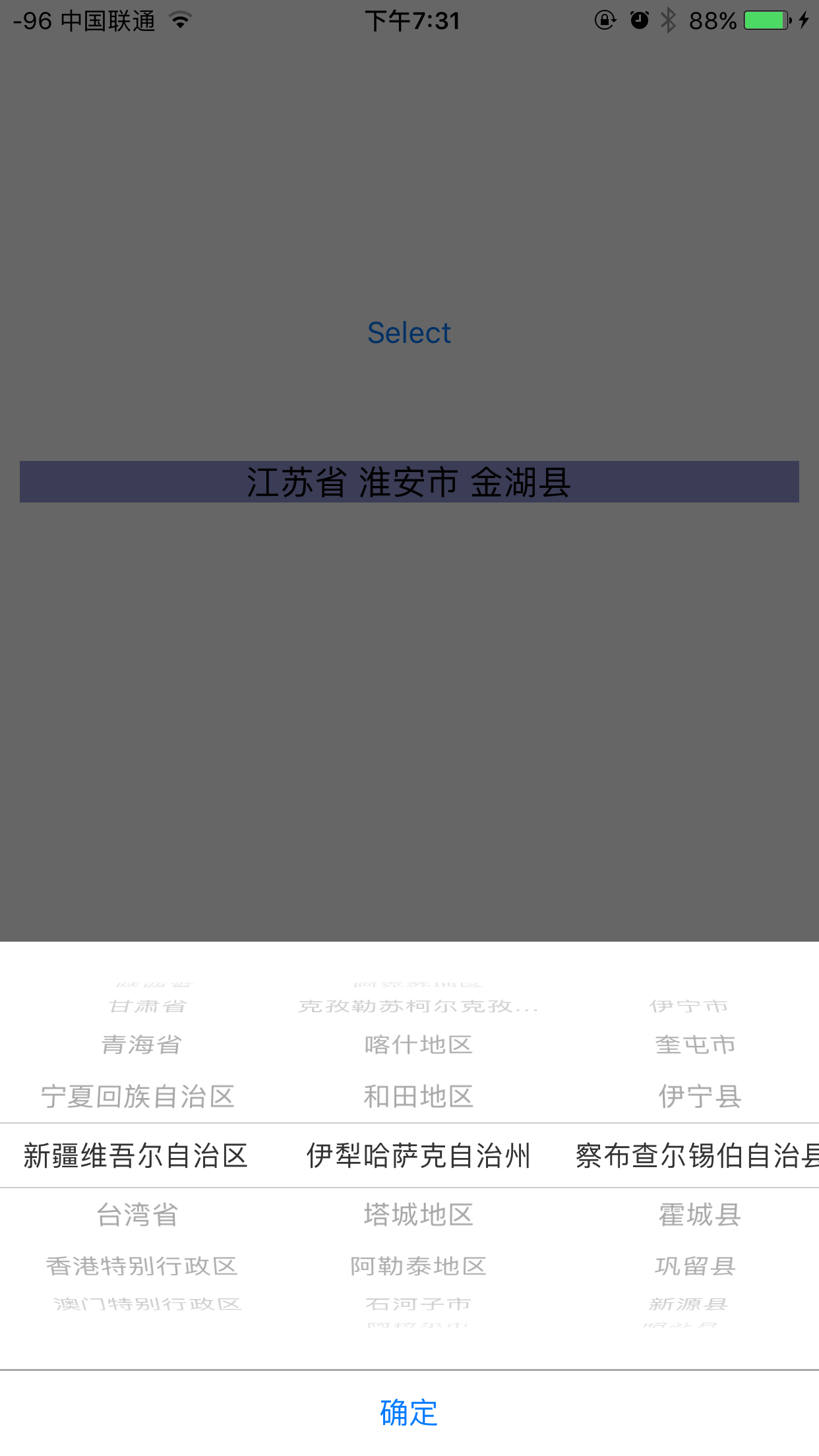
Task: Choose 和田地区 in the city column
Action: 419,1097
